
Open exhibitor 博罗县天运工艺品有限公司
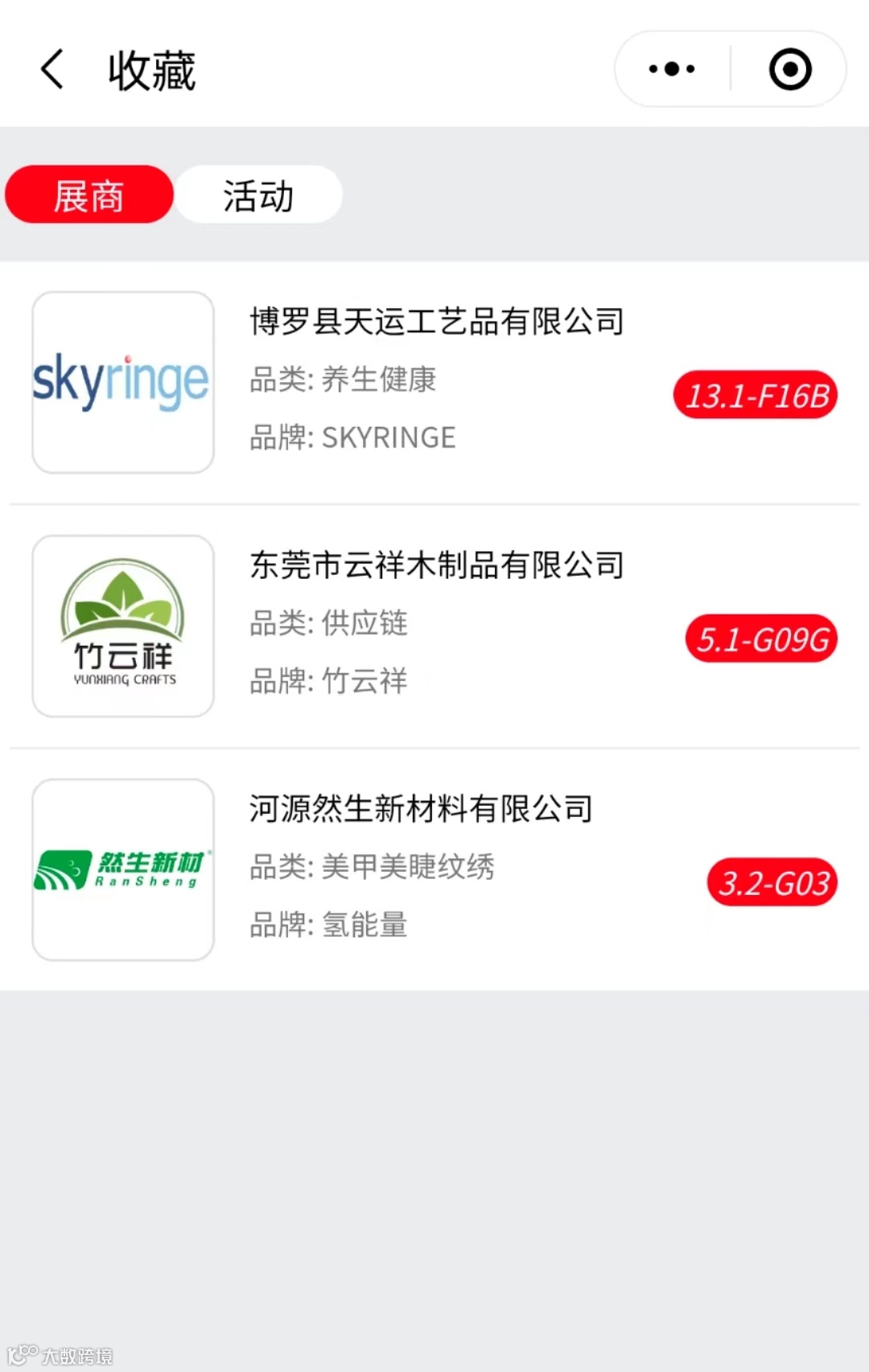[x=437, y=322]
